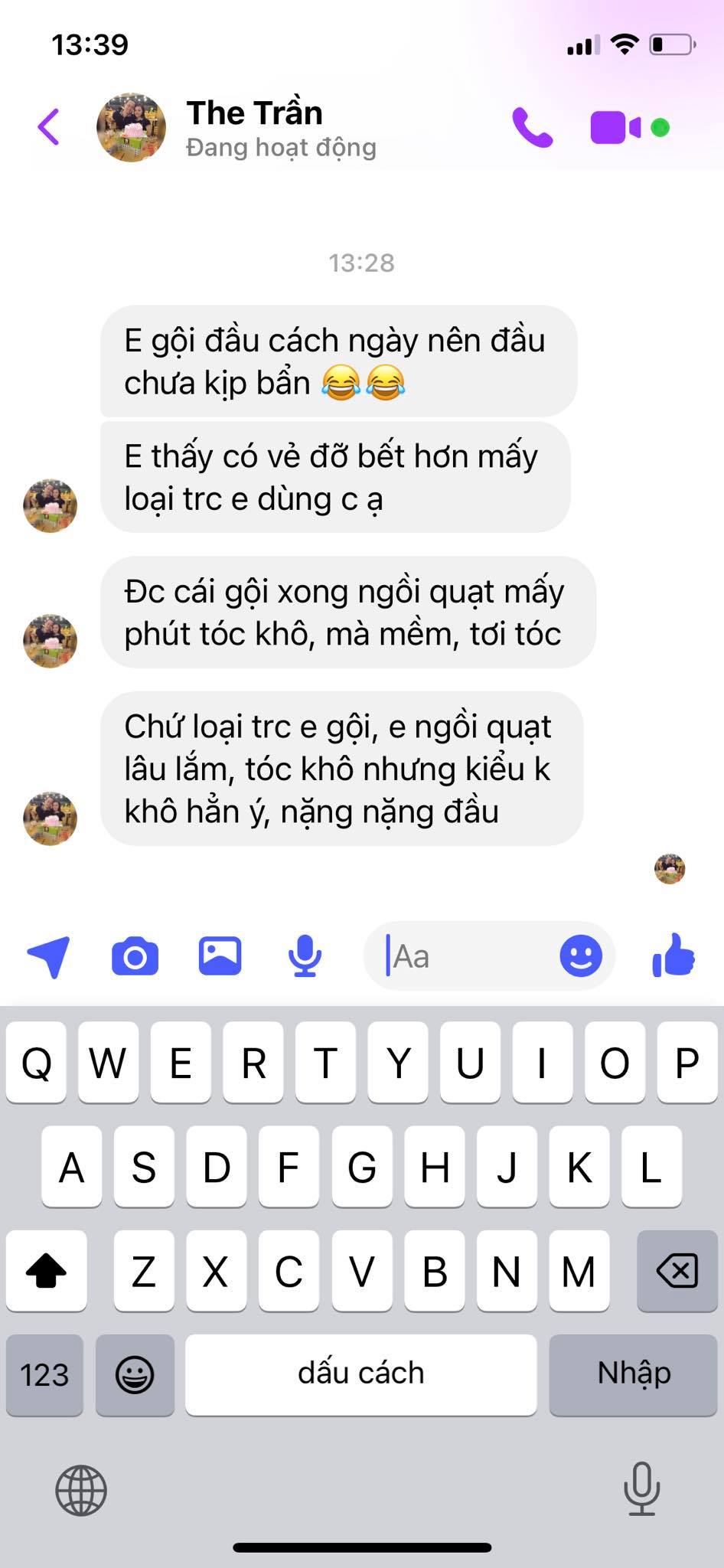The height and width of the screenshot is (1568, 724).
Task: Open the photo gallery picker
Action: [x=220, y=955]
